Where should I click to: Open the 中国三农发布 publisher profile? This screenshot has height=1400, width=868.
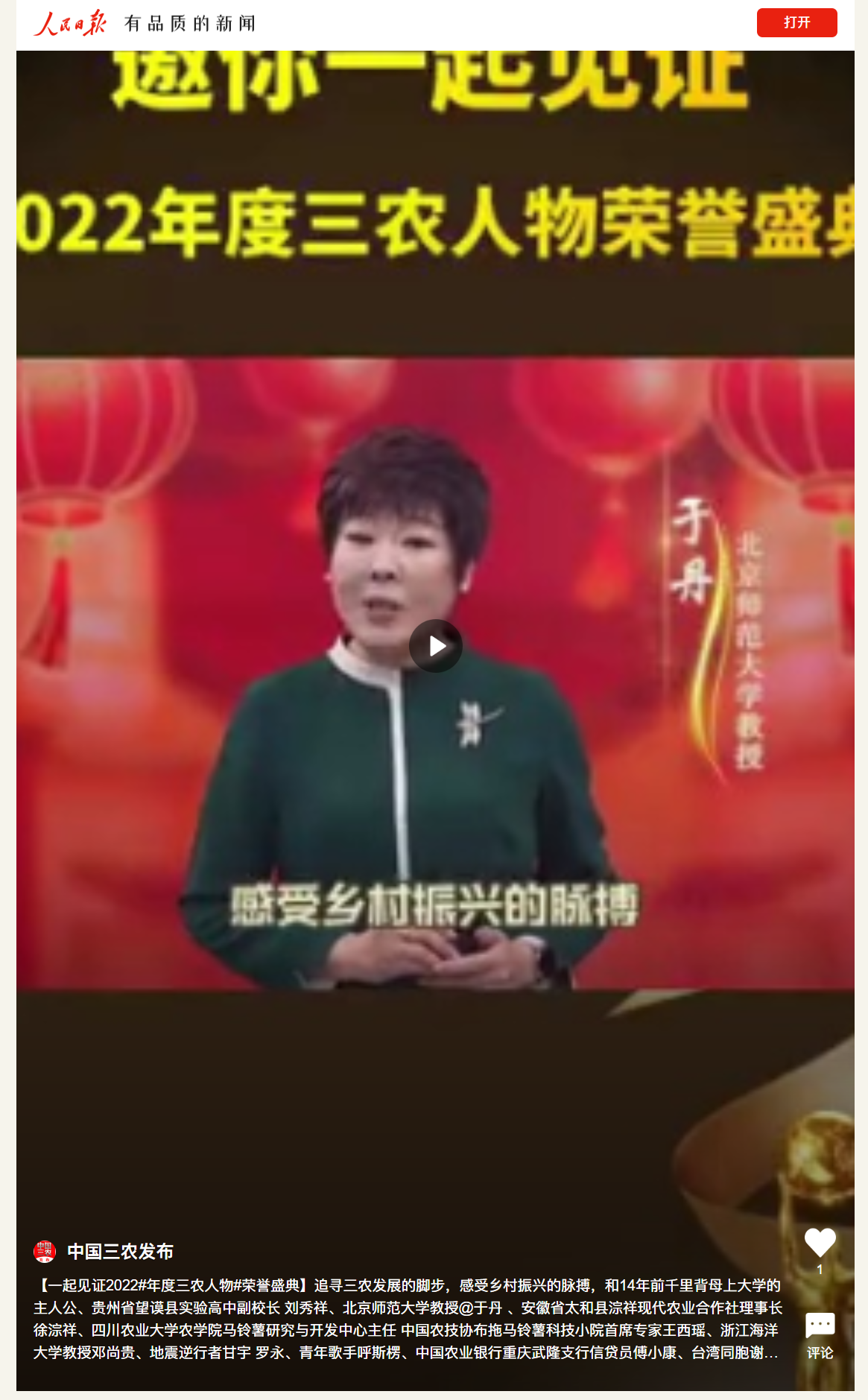[119, 1252]
